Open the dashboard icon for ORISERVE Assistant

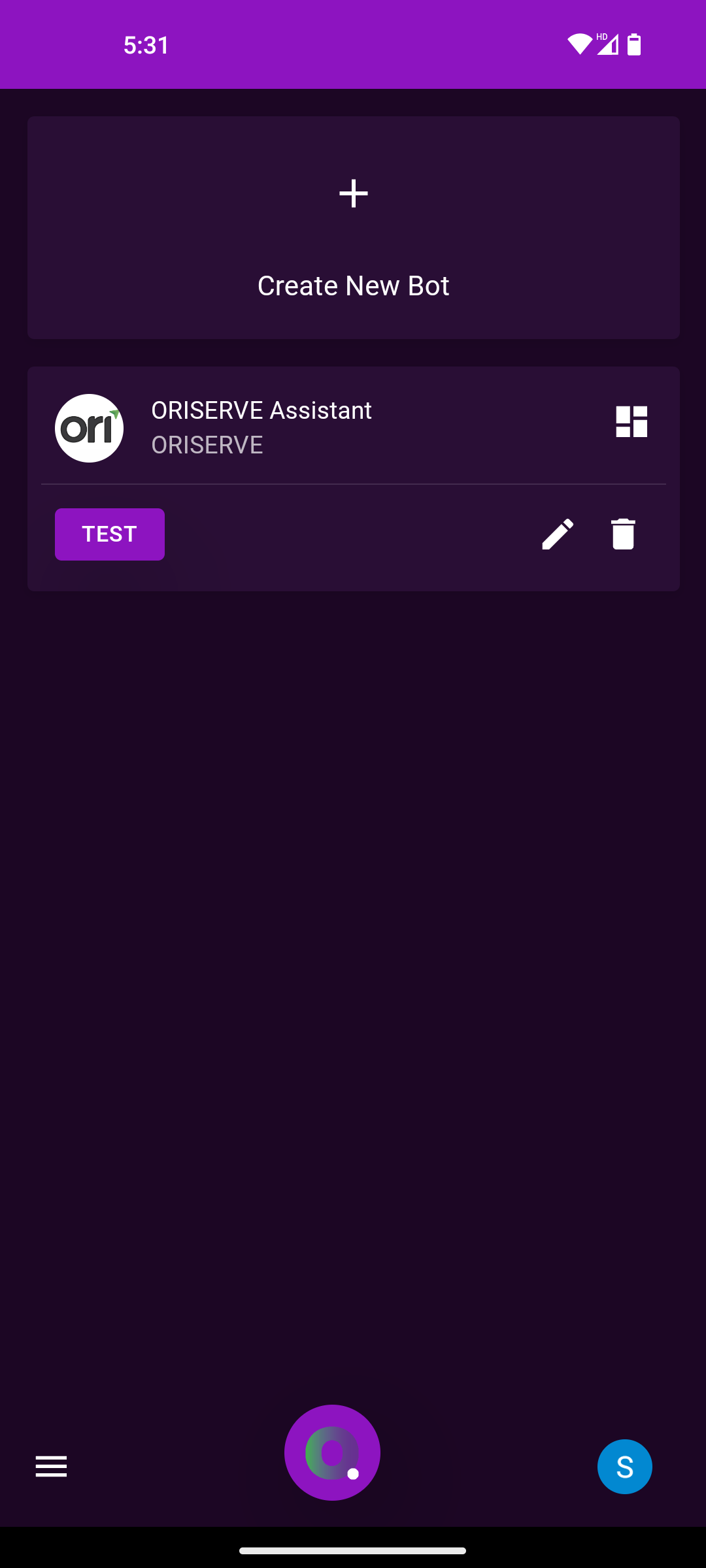click(631, 421)
